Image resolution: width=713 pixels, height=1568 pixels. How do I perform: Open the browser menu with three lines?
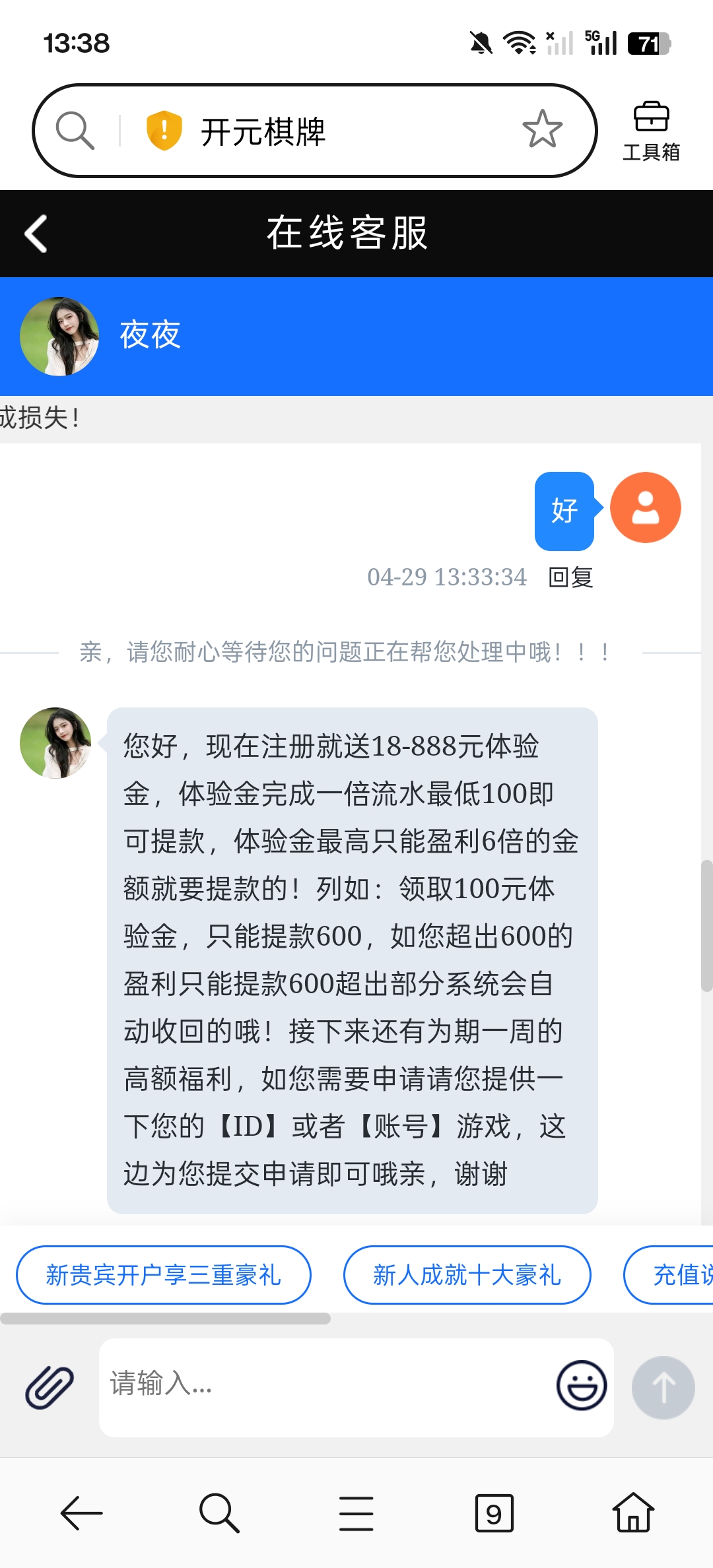[356, 1513]
